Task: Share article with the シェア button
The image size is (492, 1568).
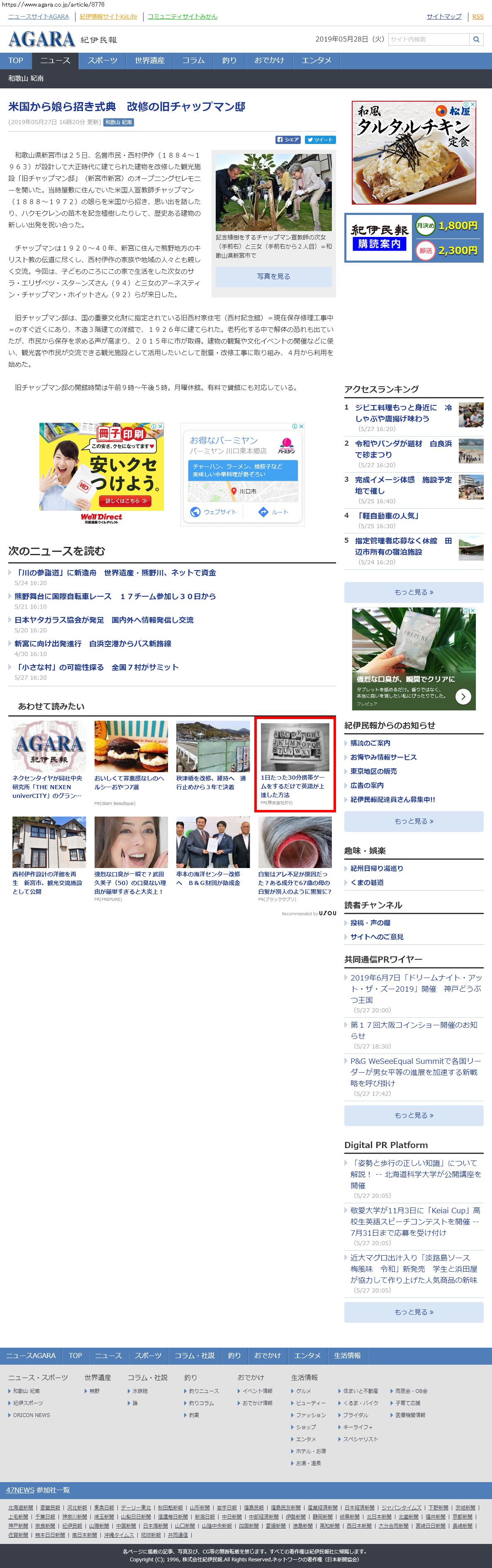Action: (288, 139)
